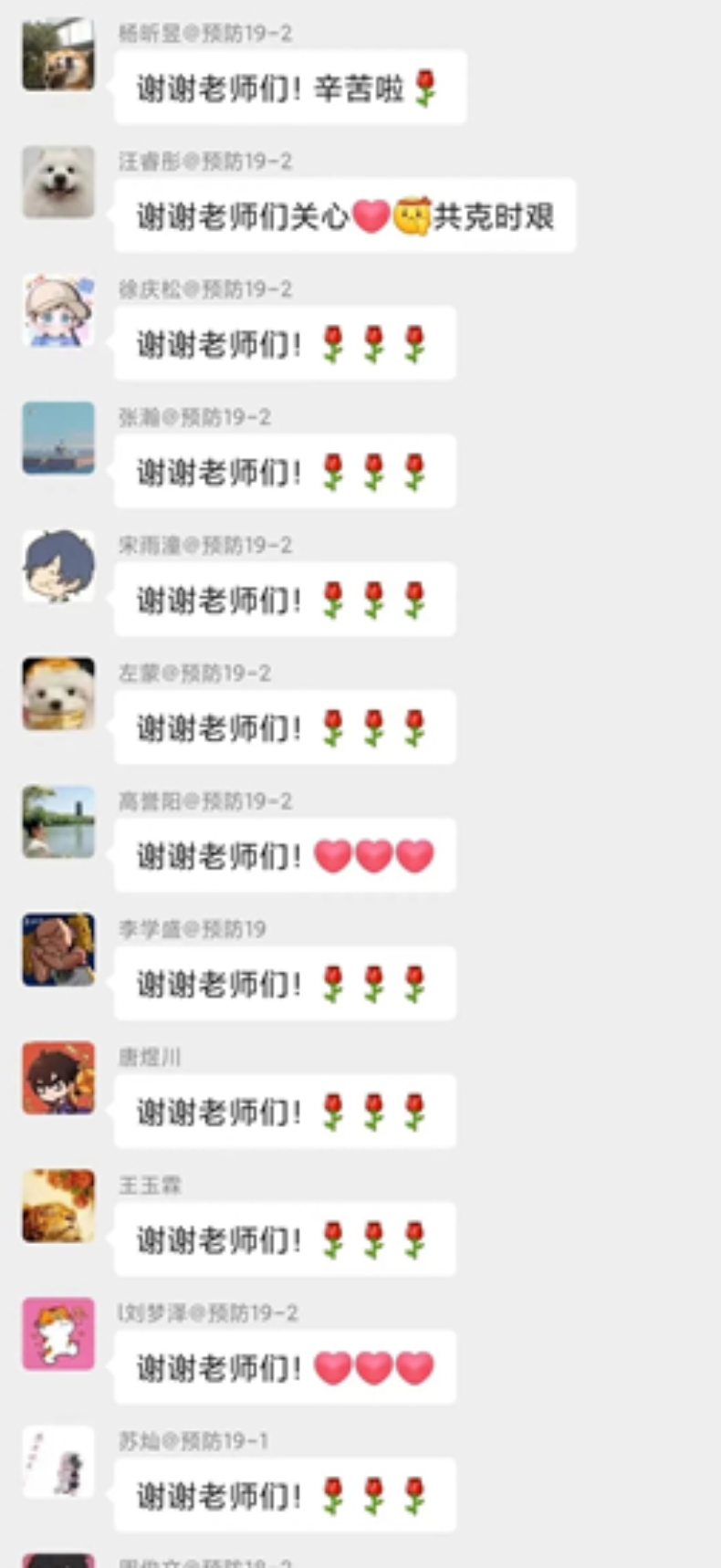Open 左蒙's puppy avatar
The height and width of the screenshot is (1568, 721).
pos(58,694)
